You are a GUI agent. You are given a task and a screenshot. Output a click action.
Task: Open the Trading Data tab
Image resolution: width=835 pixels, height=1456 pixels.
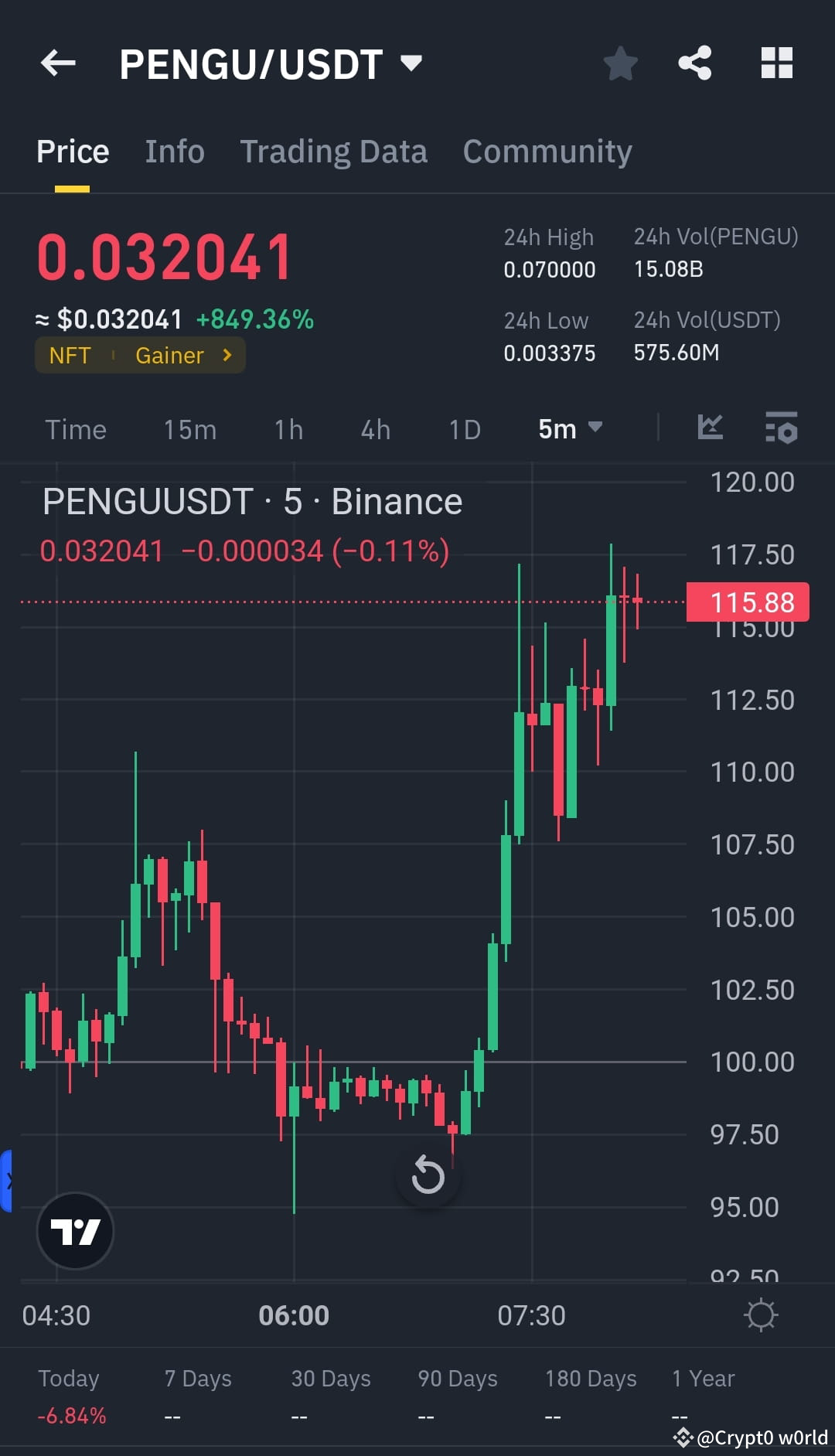tap(334, 152)
